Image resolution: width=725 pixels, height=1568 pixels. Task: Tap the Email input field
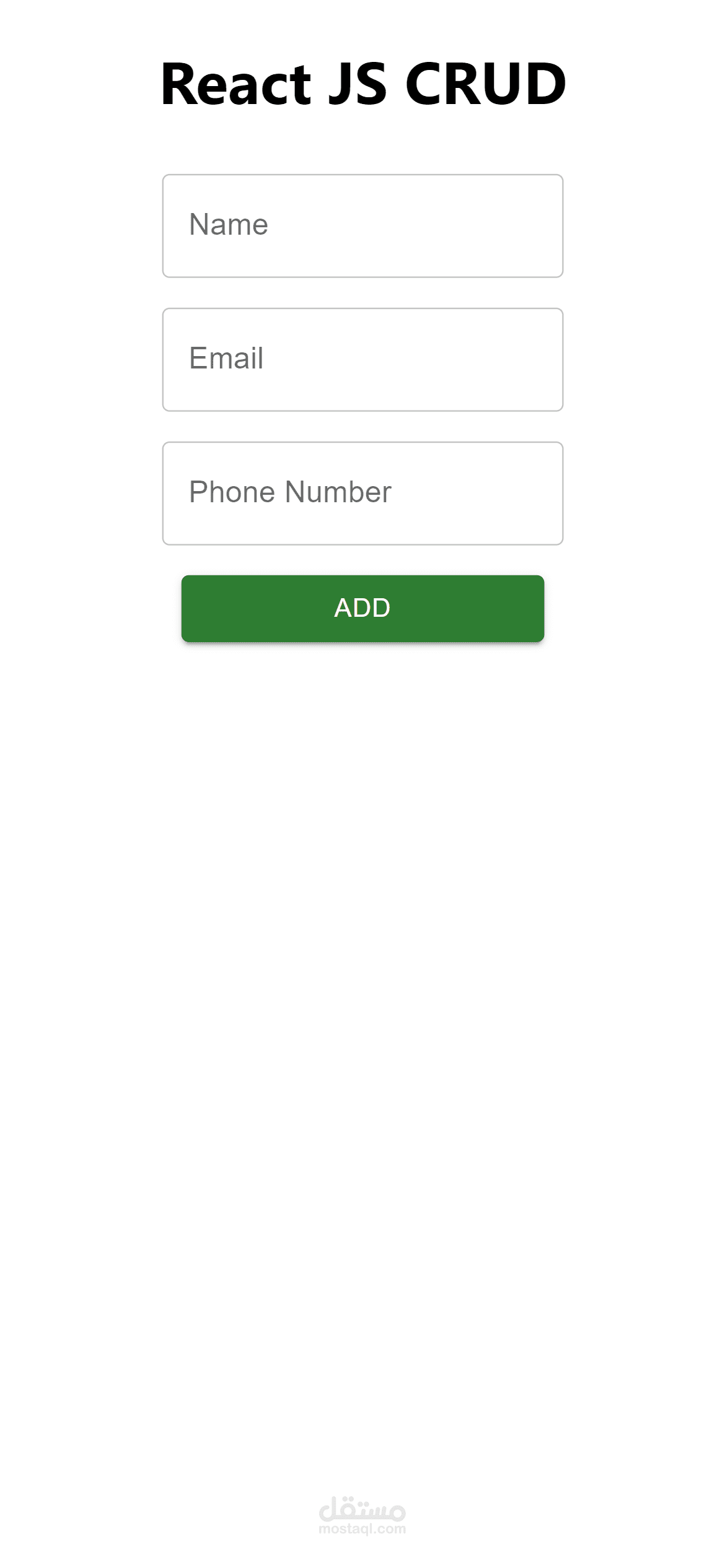362,359
